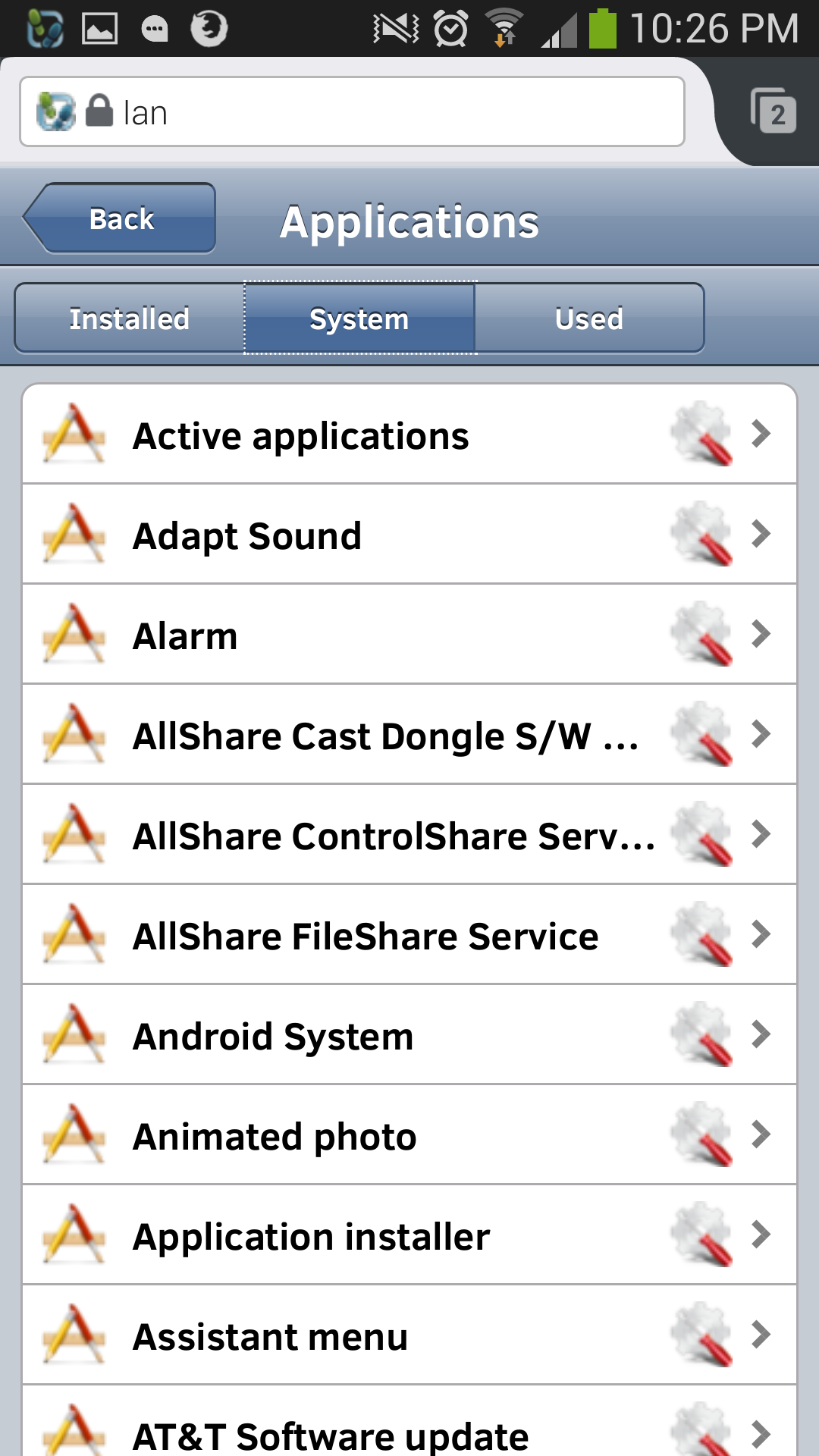Expand details for AllShare Cast Dongle S/W

(761, 734)
